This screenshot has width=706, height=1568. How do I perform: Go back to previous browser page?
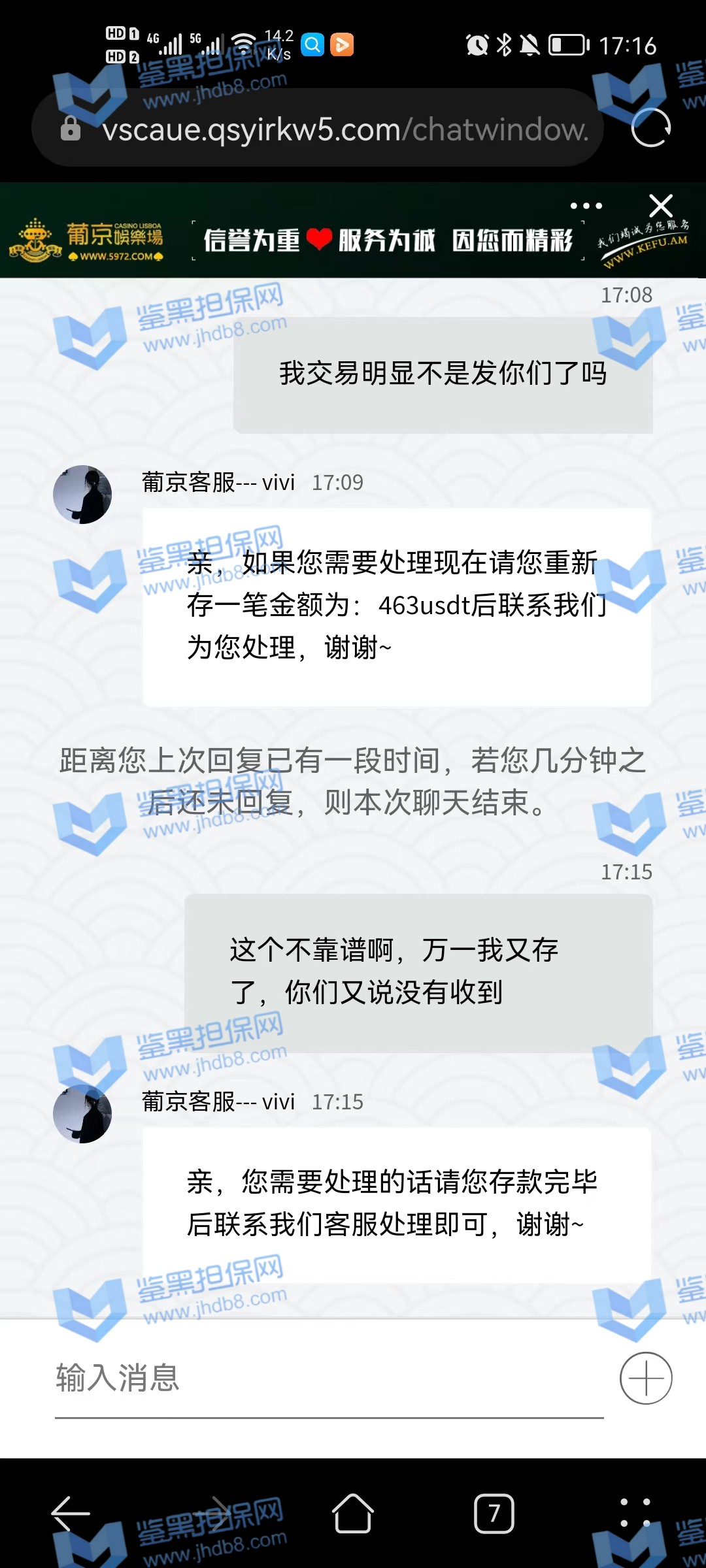click(x=71, y=1513)
